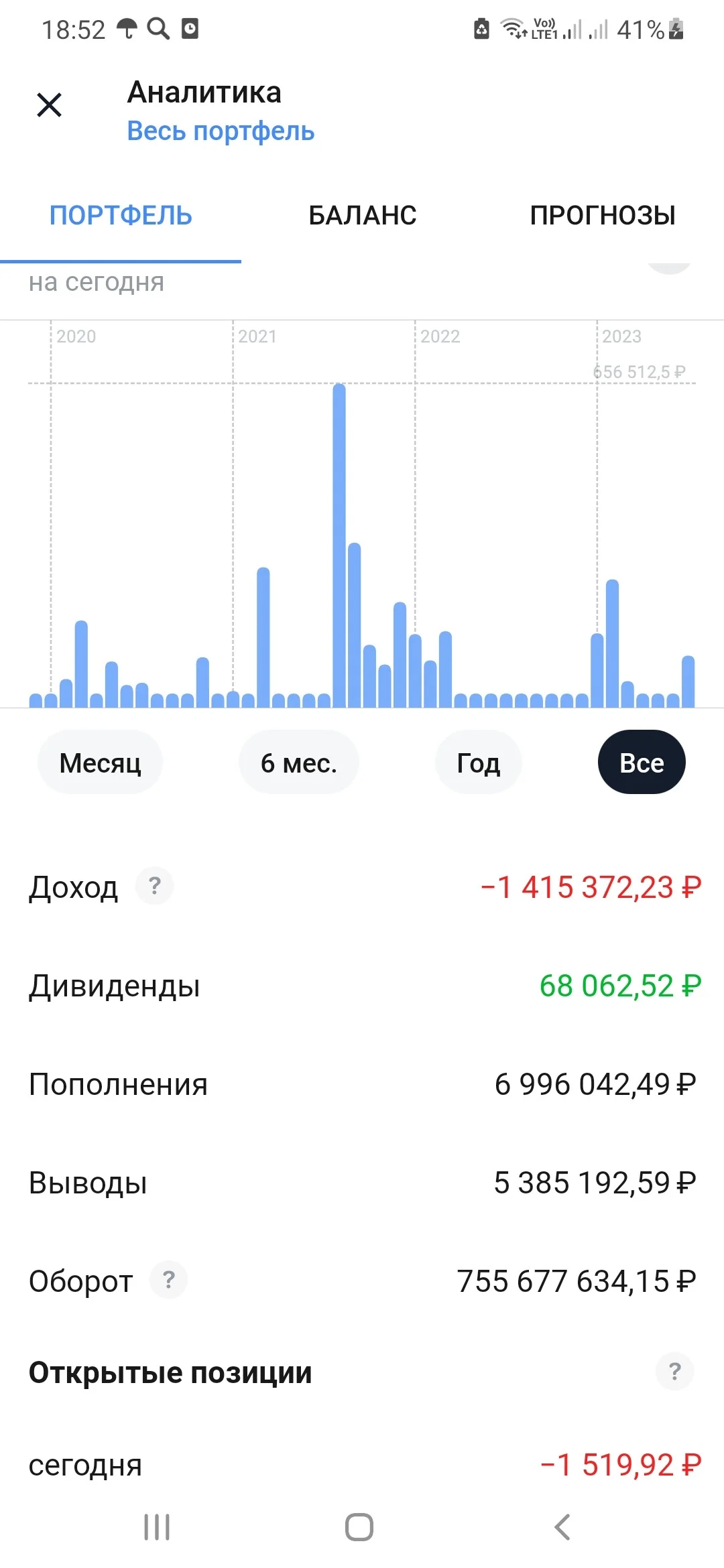The image size is (724, 1568).
Task: Set the chart period to Год
Action: coord(479,763)
